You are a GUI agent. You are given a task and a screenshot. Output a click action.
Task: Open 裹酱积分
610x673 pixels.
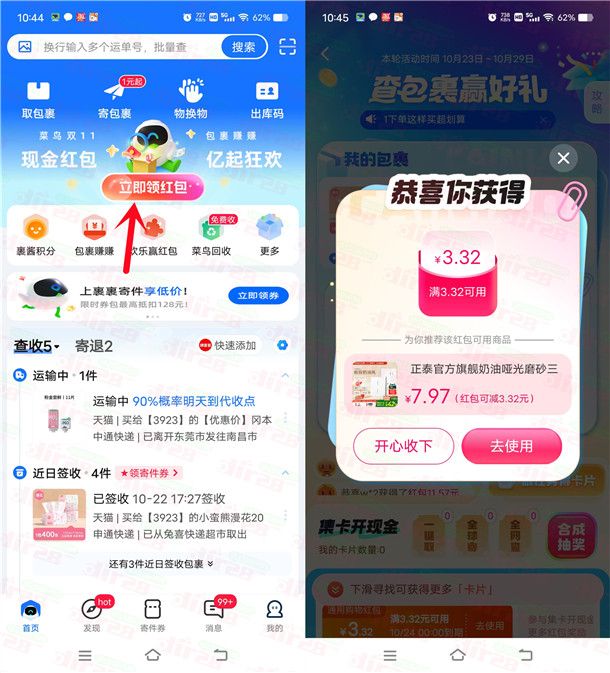(35, 235)
